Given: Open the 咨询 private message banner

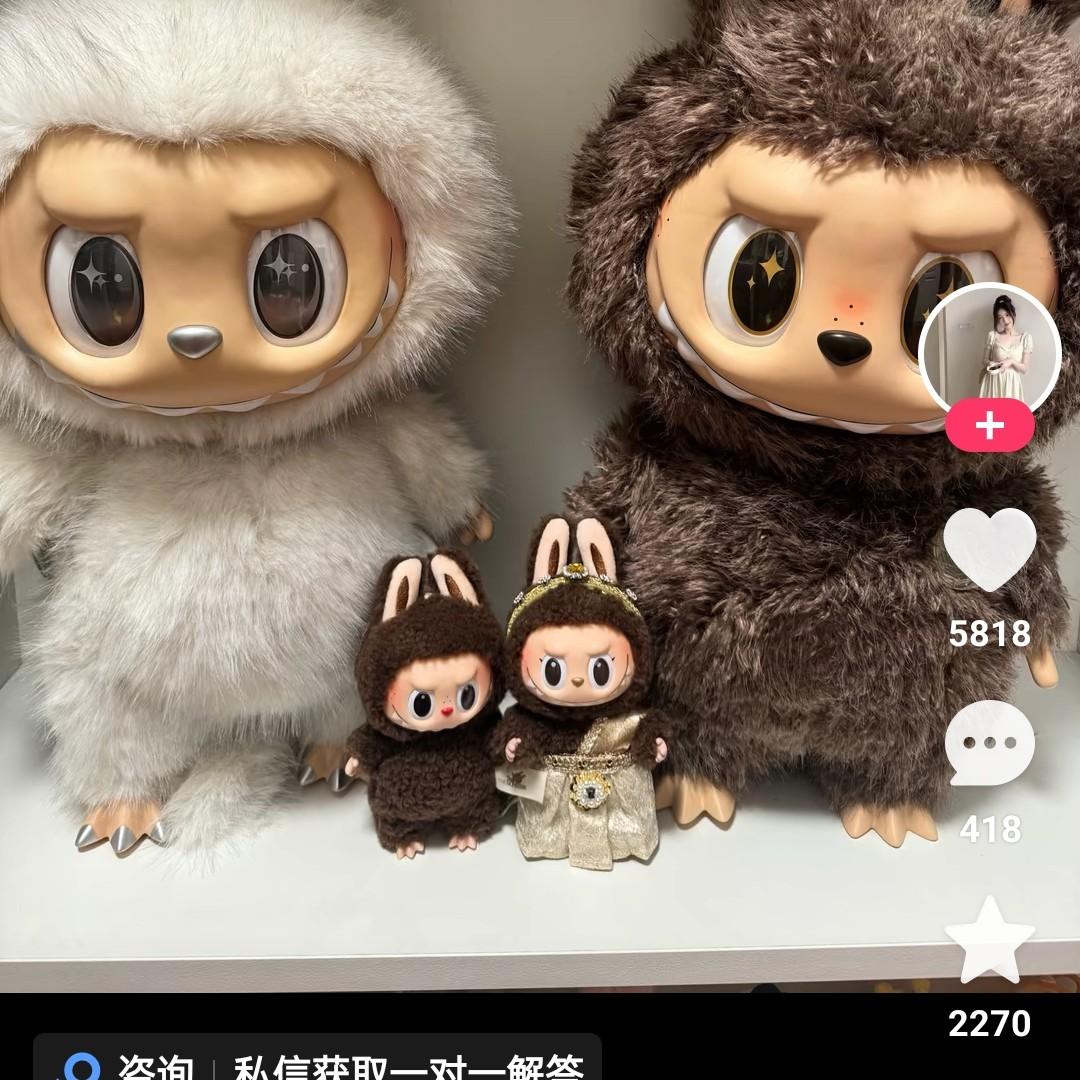Looking at the screenshot, I should (318, 1059).
